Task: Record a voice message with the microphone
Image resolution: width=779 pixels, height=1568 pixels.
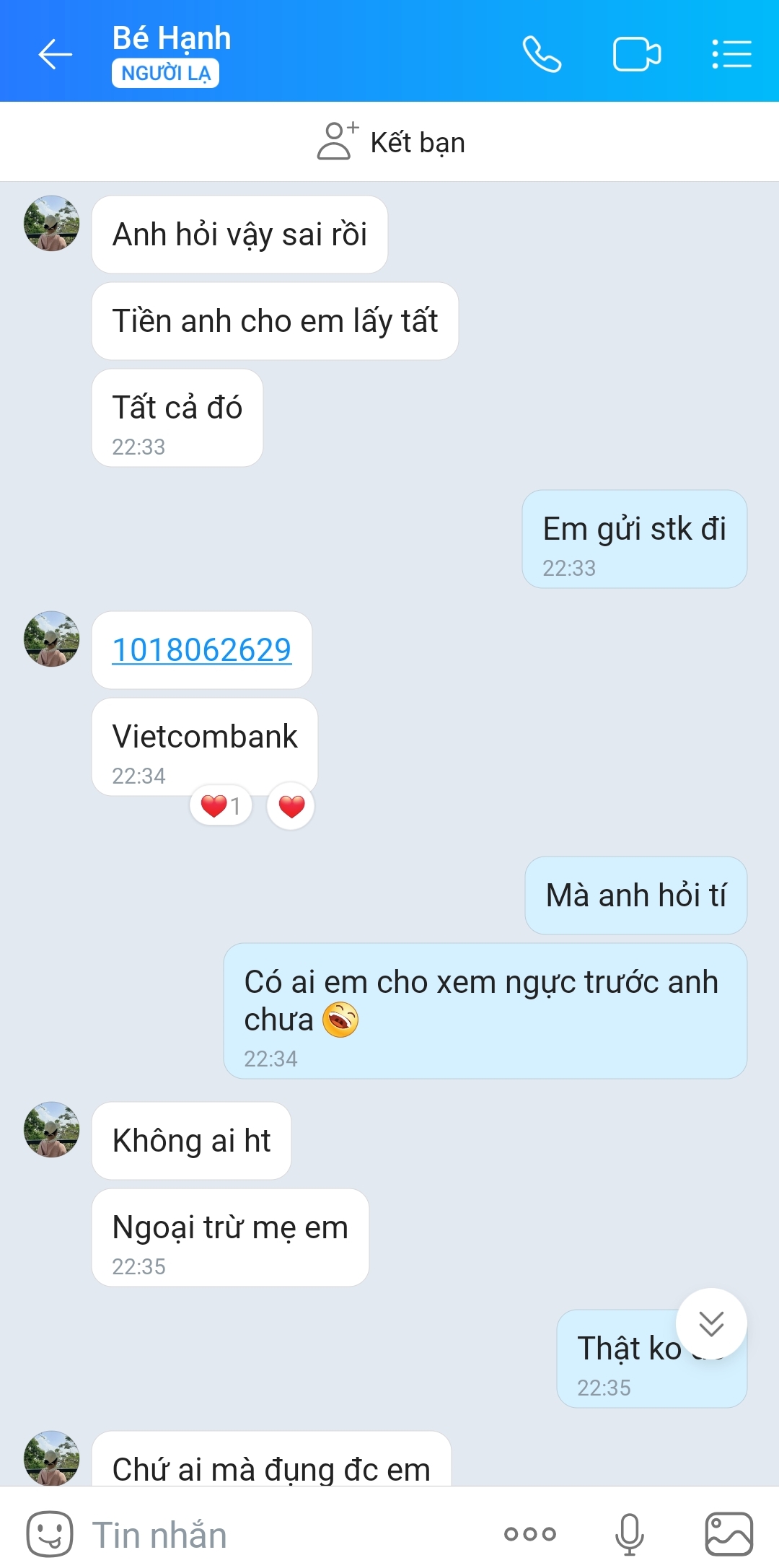Action: 630,1534
